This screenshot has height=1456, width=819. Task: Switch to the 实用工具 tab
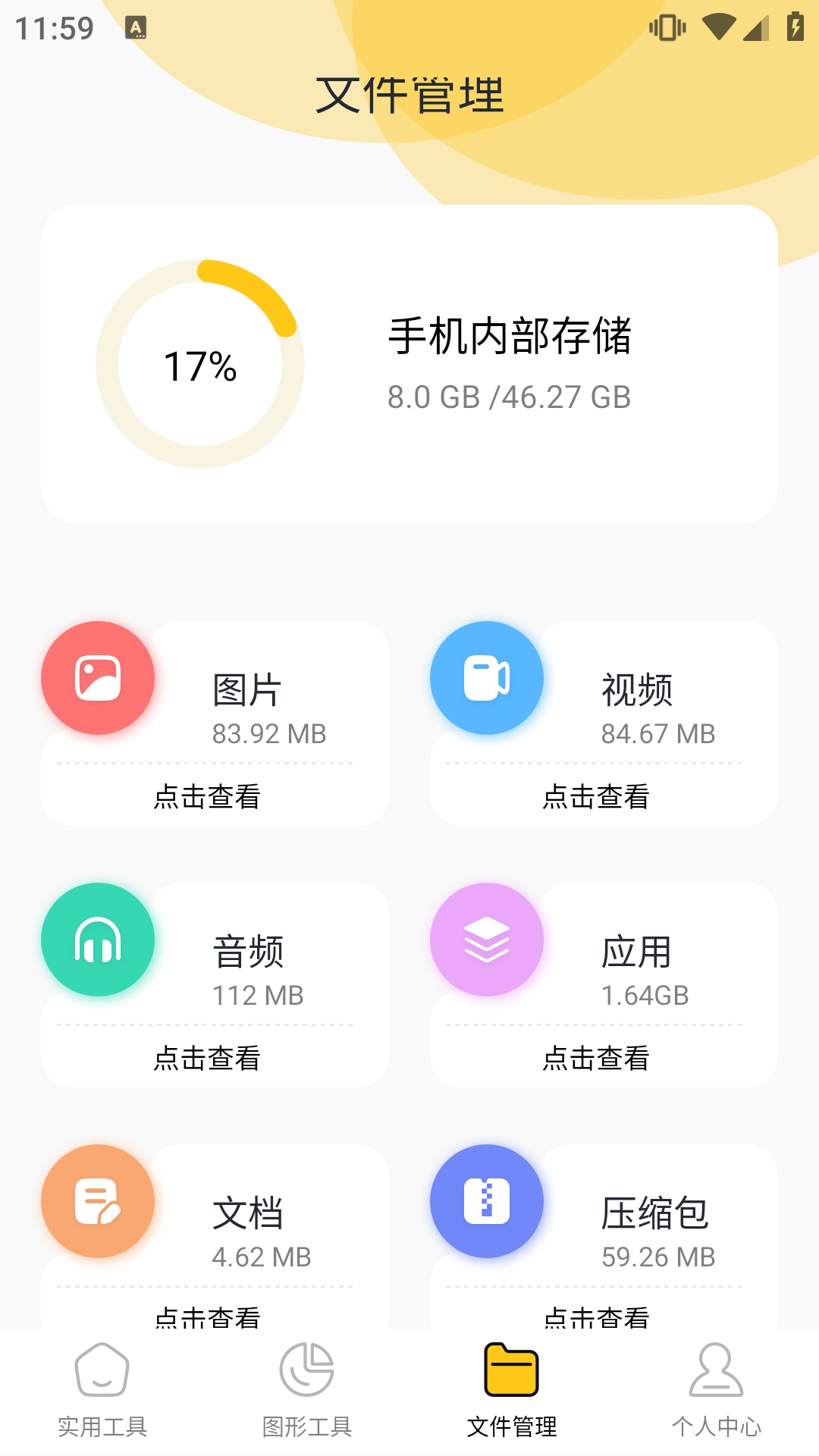click(102, 1399)
